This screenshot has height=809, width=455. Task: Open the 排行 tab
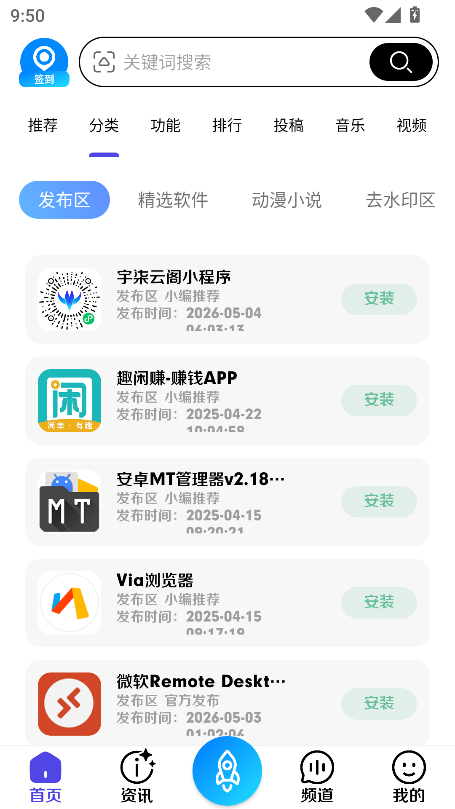coord(227,125)
